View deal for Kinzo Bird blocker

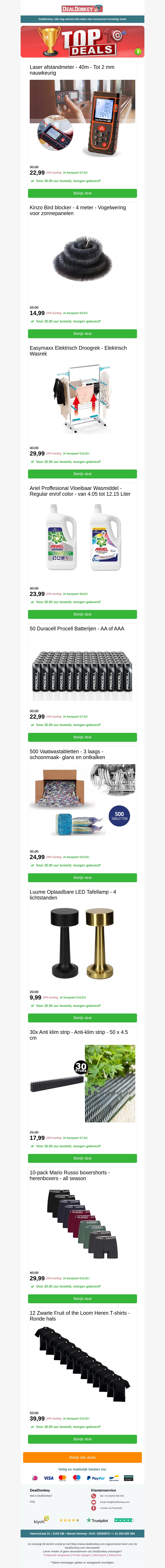(82, 334)
